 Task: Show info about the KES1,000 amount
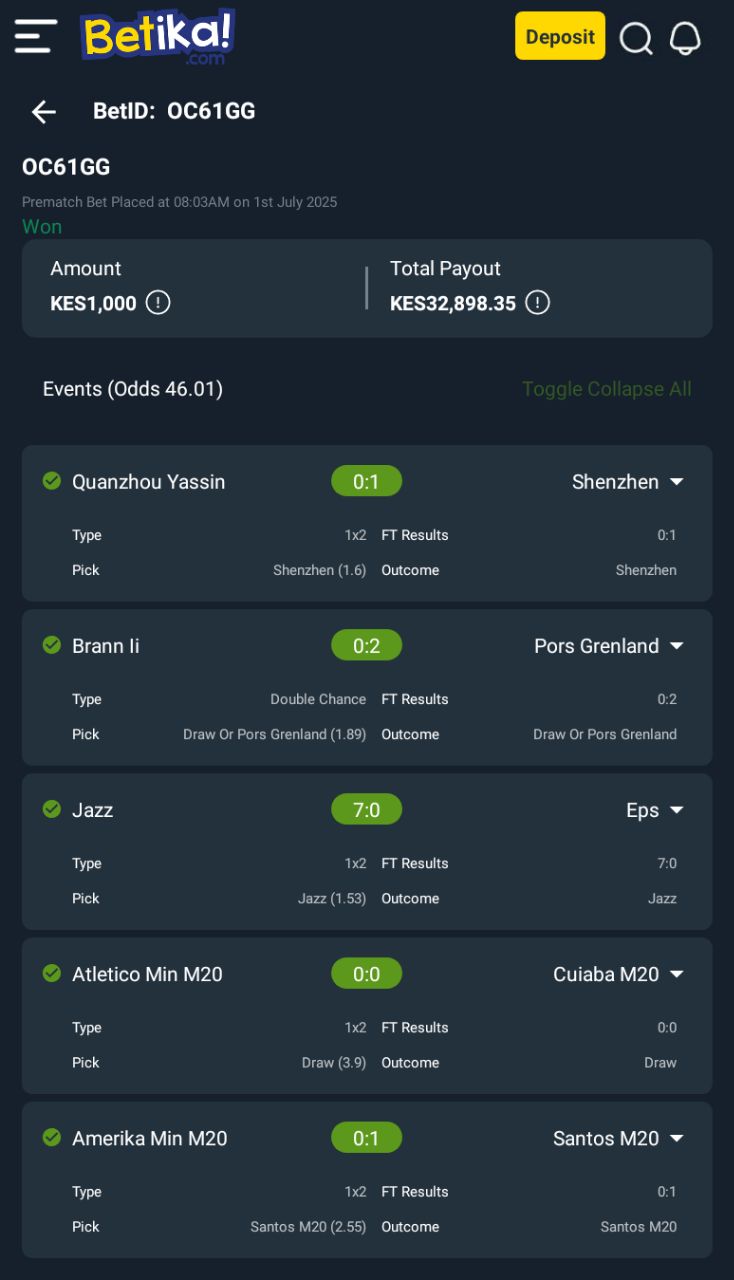[158, 302]
